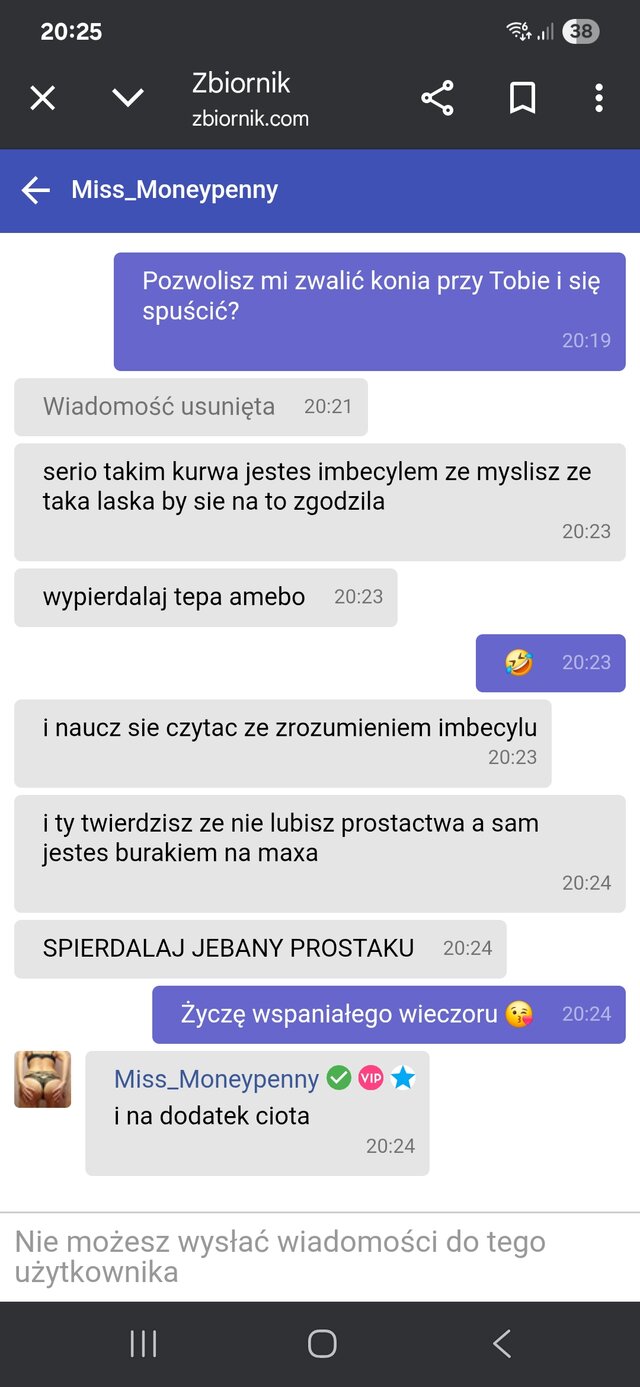
Task: Open Miss_Moneypenny's profile picture
Action: [x=43, y=1079]
